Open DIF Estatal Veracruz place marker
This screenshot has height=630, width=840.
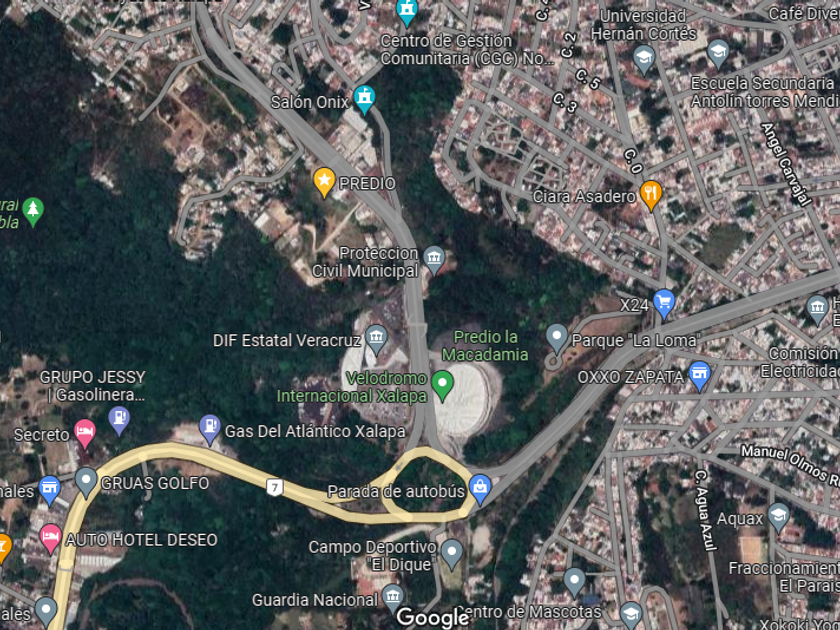click(x=376, y=336)
